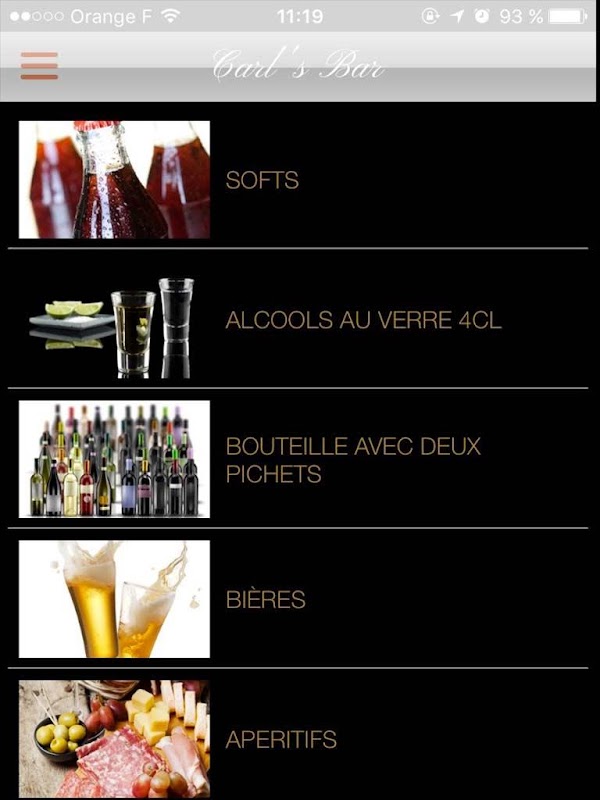
Task: Open the hamburger menu drawer
Action: (x=39, y=66)
